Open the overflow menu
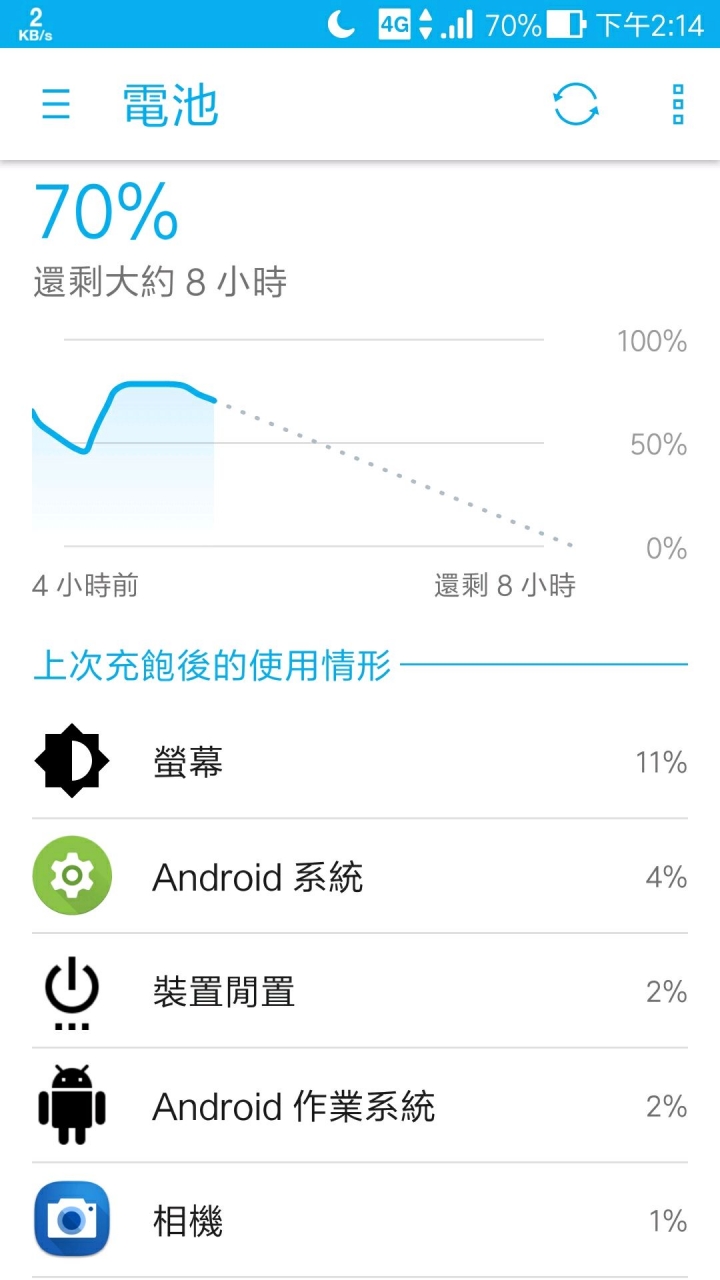720x1280 pixels. pyautogui.click(x=678, y=104)
